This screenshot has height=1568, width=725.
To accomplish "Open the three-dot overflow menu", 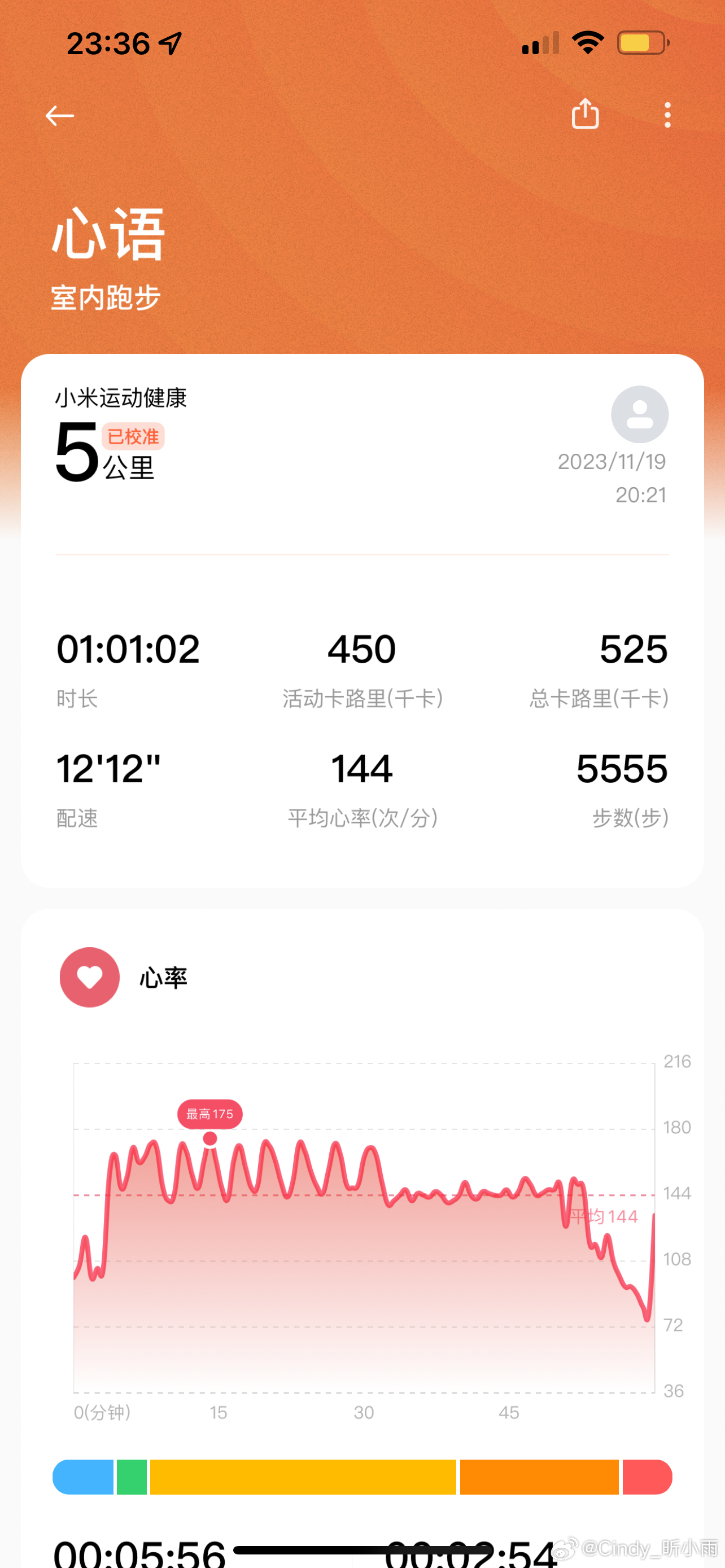I will coord(668,115).
